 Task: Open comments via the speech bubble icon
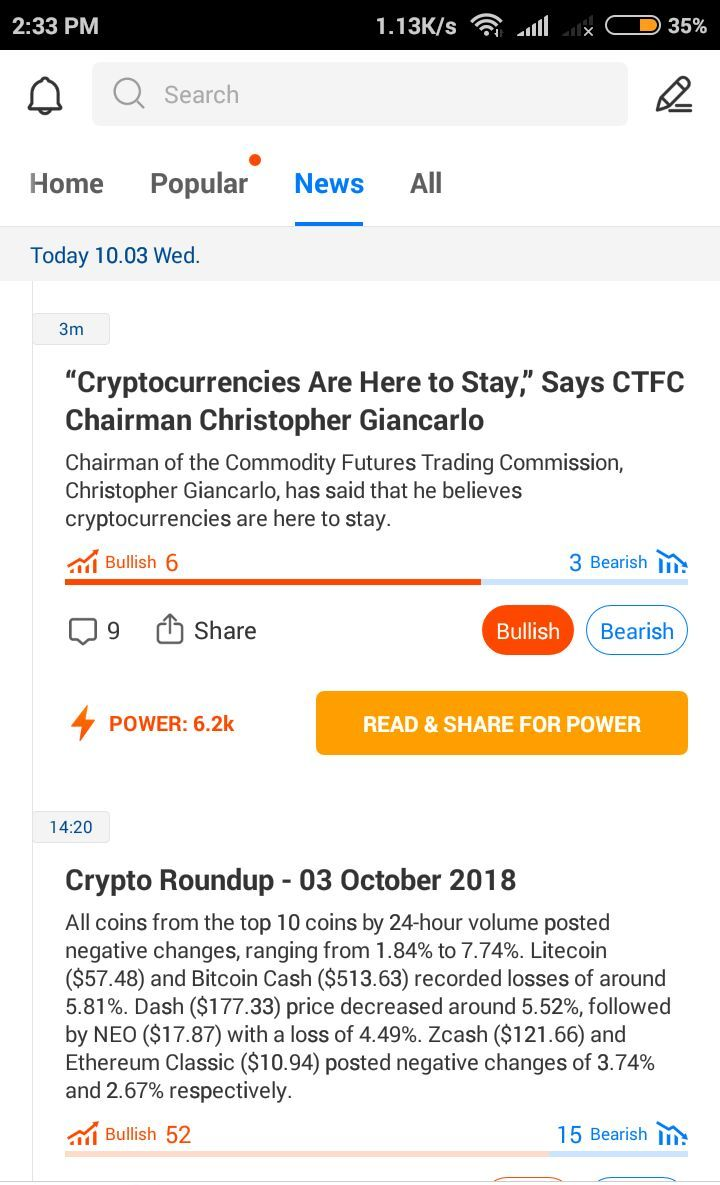coord(85,630)
